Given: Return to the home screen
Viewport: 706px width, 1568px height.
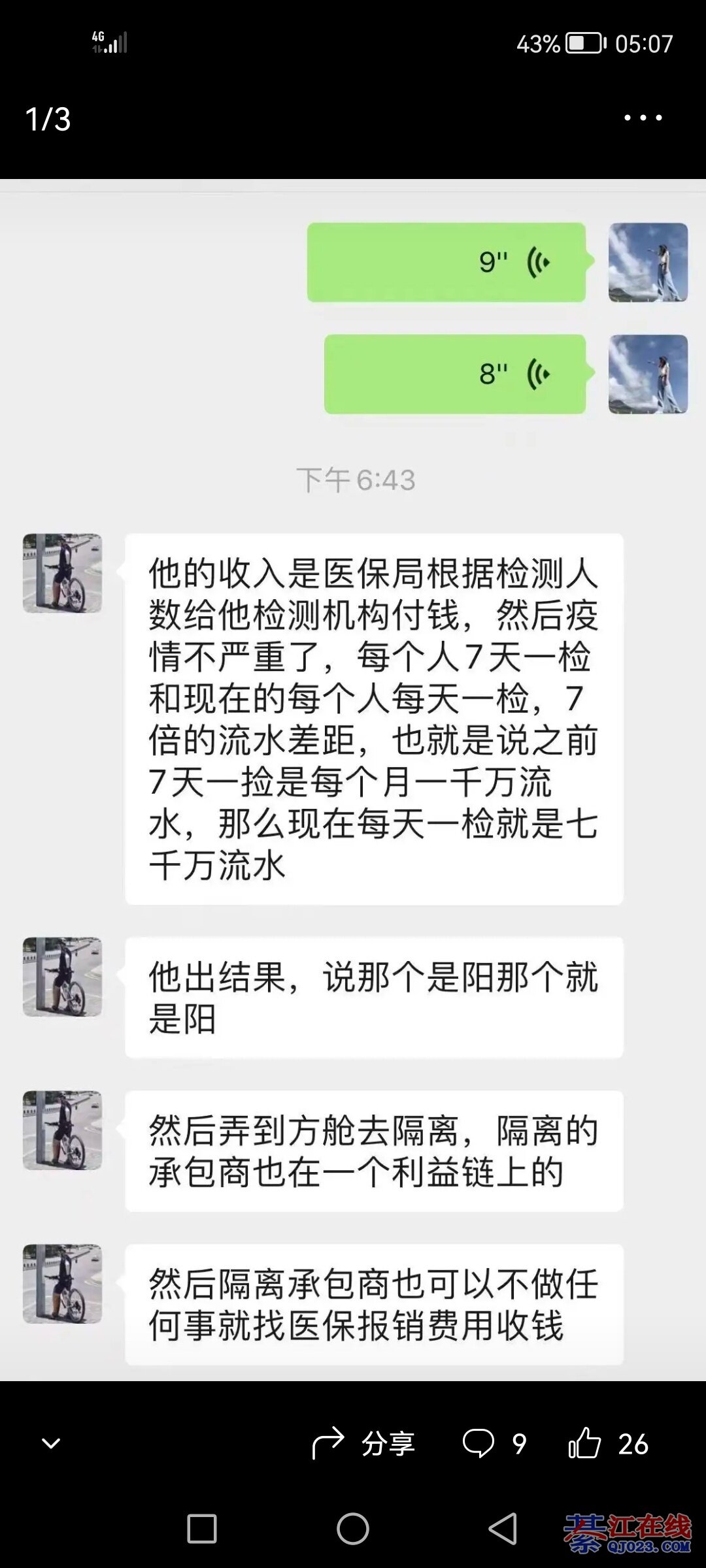Looking at the screenshot, I should tap(353, 1529).
